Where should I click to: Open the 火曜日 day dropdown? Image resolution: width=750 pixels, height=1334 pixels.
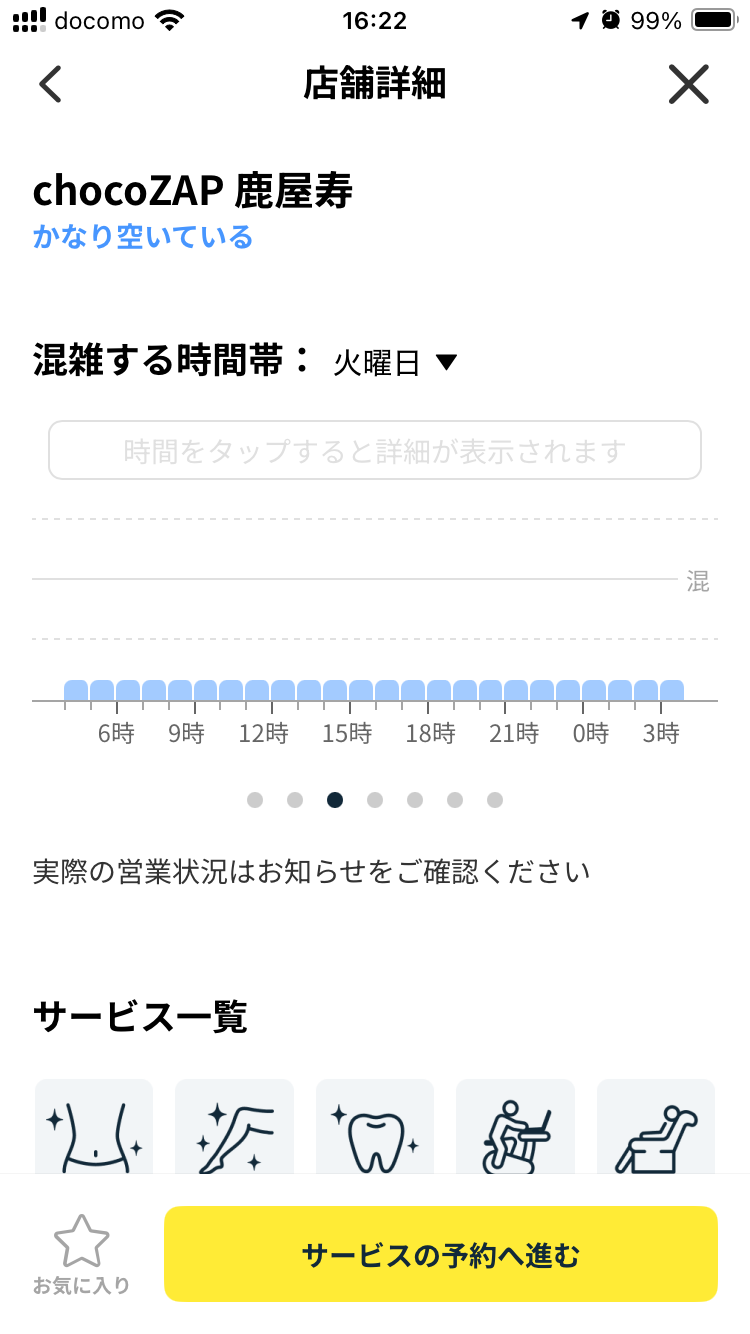point(395,363)
